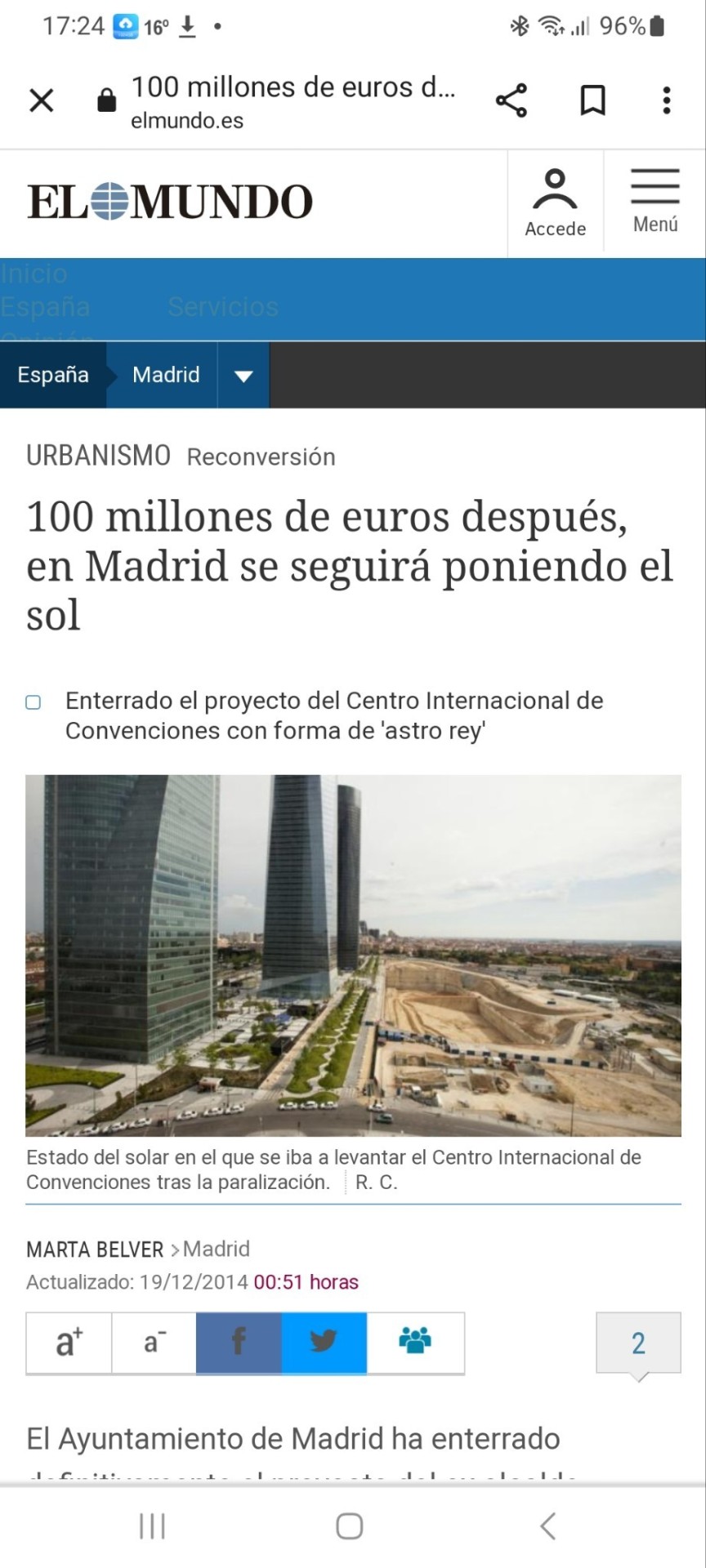The height and width of the screenshot is (1568, 706).
Task: Share article on Facebook
Action: (x=239, y=1343)
